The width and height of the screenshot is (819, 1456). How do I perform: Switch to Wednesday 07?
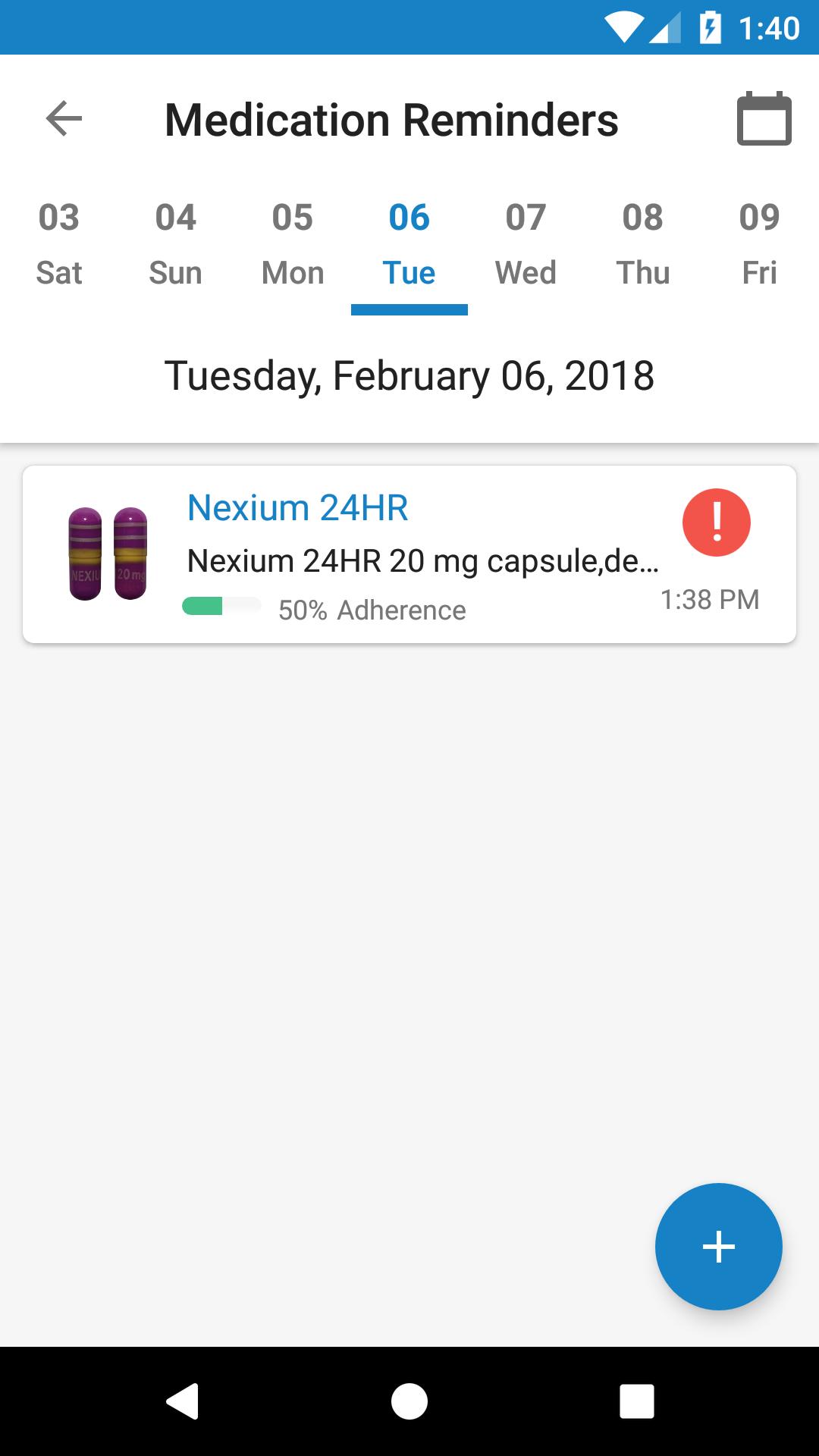[526, 244]
